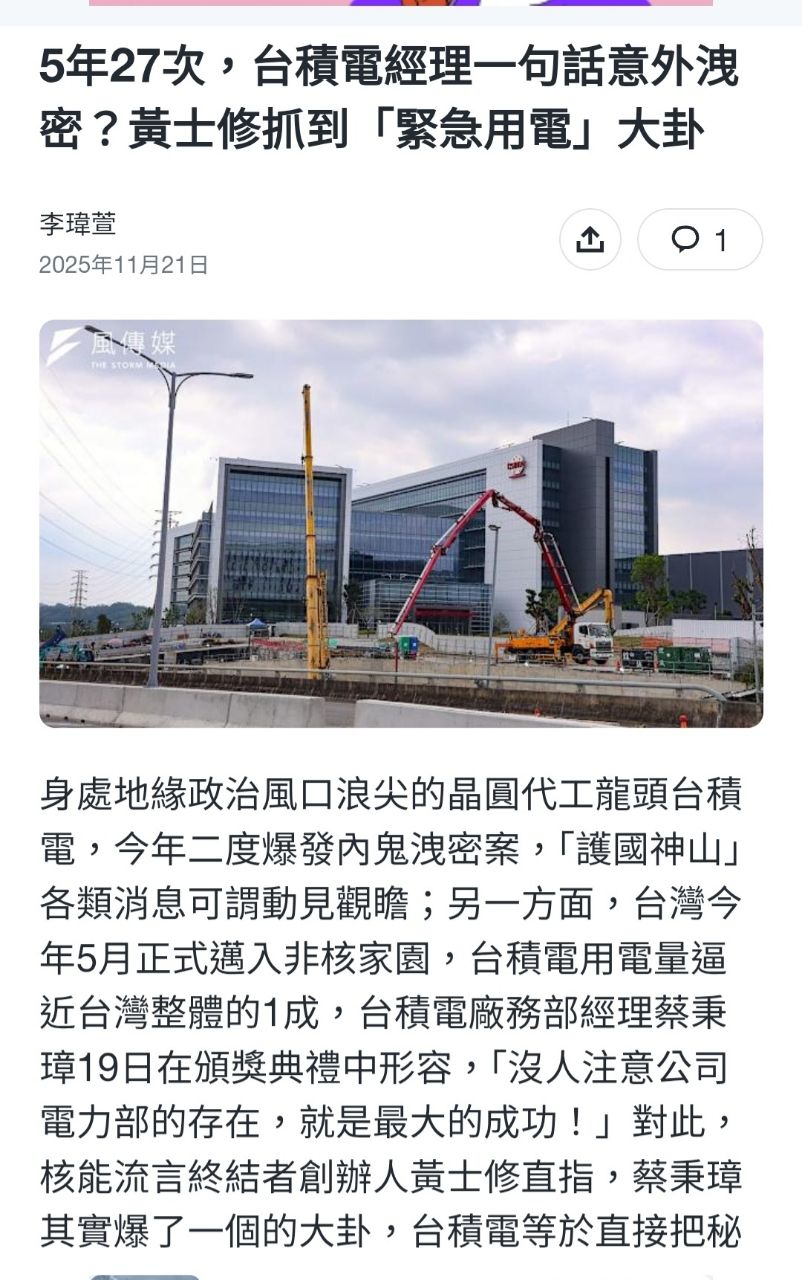Open the TSMC building photo
The height and width of the screenshot is (1280, 802).
tap(401, 523)
